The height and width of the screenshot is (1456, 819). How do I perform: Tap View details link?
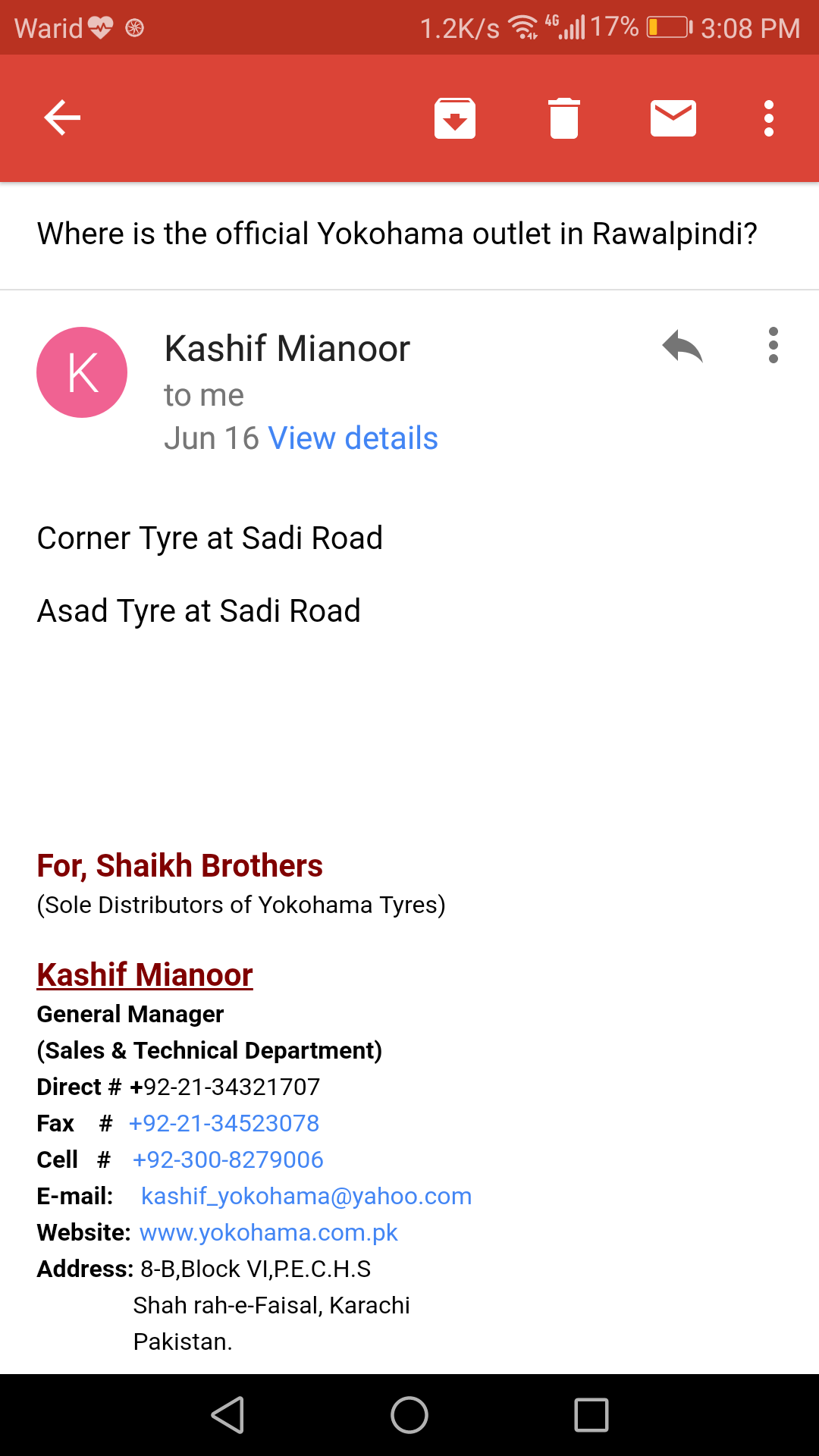(353, 438)
